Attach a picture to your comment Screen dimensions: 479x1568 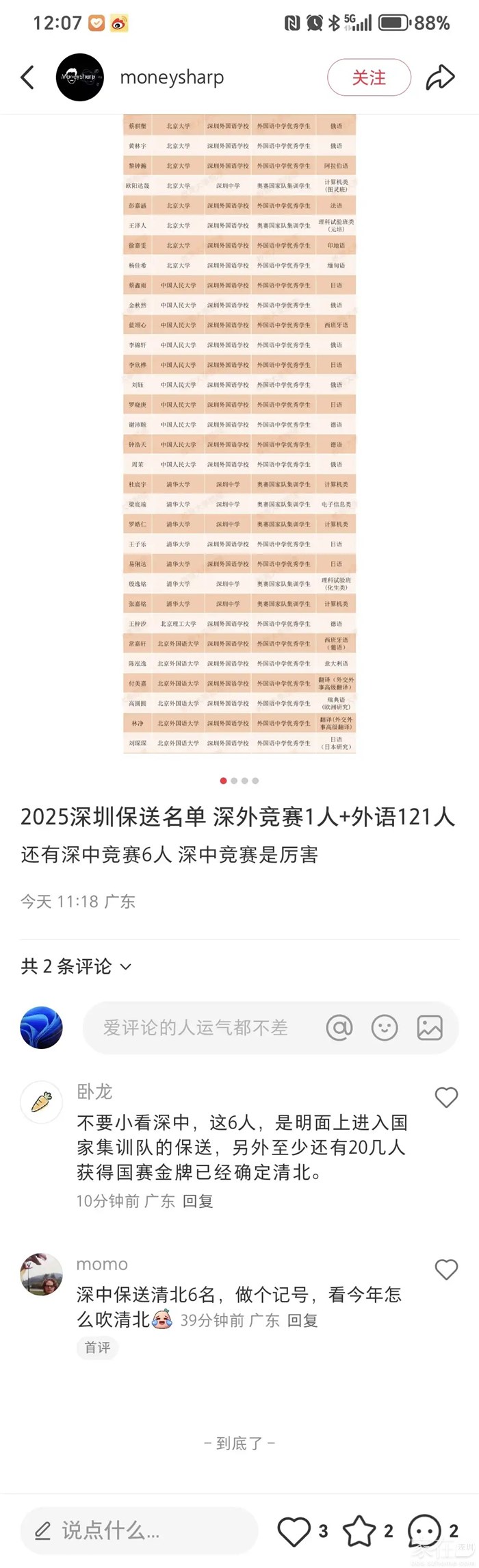tap(430, 1027)
